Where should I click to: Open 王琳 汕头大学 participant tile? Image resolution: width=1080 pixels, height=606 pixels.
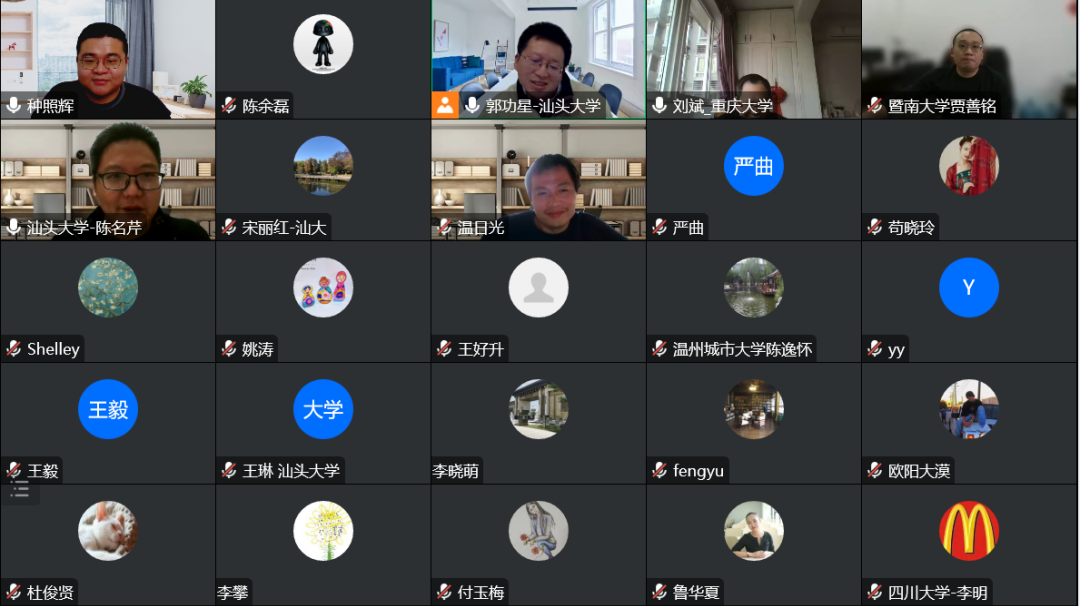tap(323, 419)
